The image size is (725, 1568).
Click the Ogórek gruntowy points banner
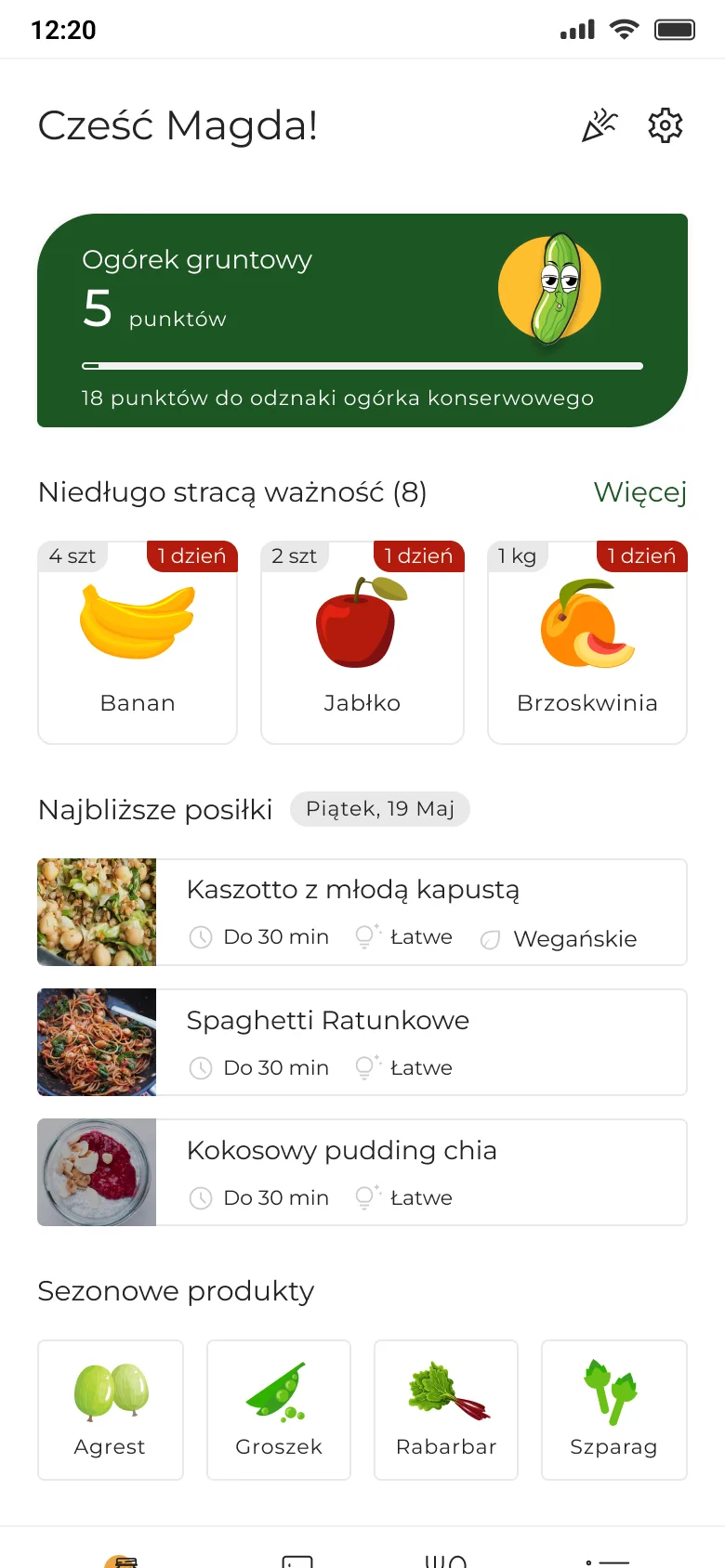coord(362,320)
